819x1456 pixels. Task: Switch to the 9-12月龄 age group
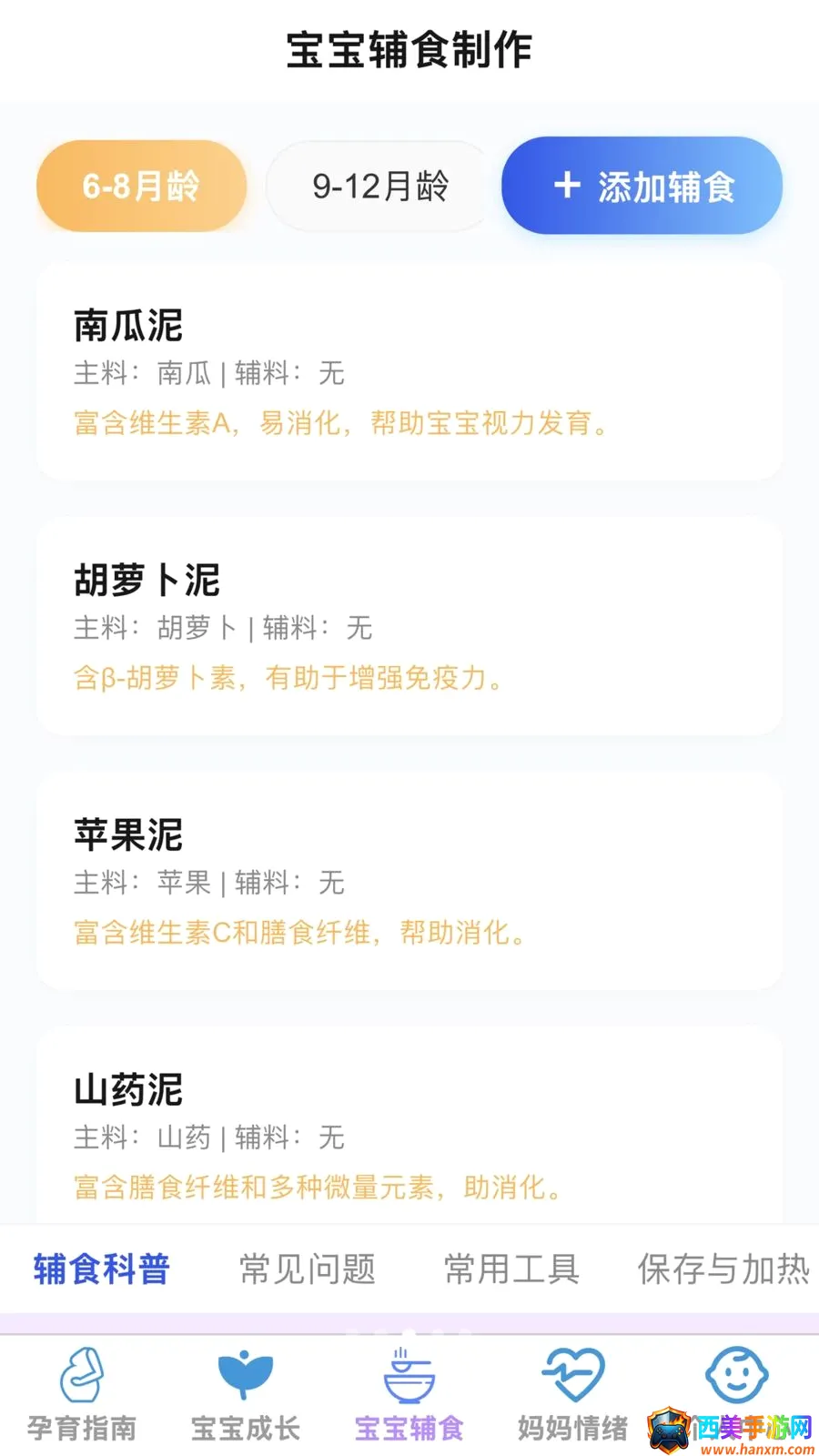[x=379, y=187]
